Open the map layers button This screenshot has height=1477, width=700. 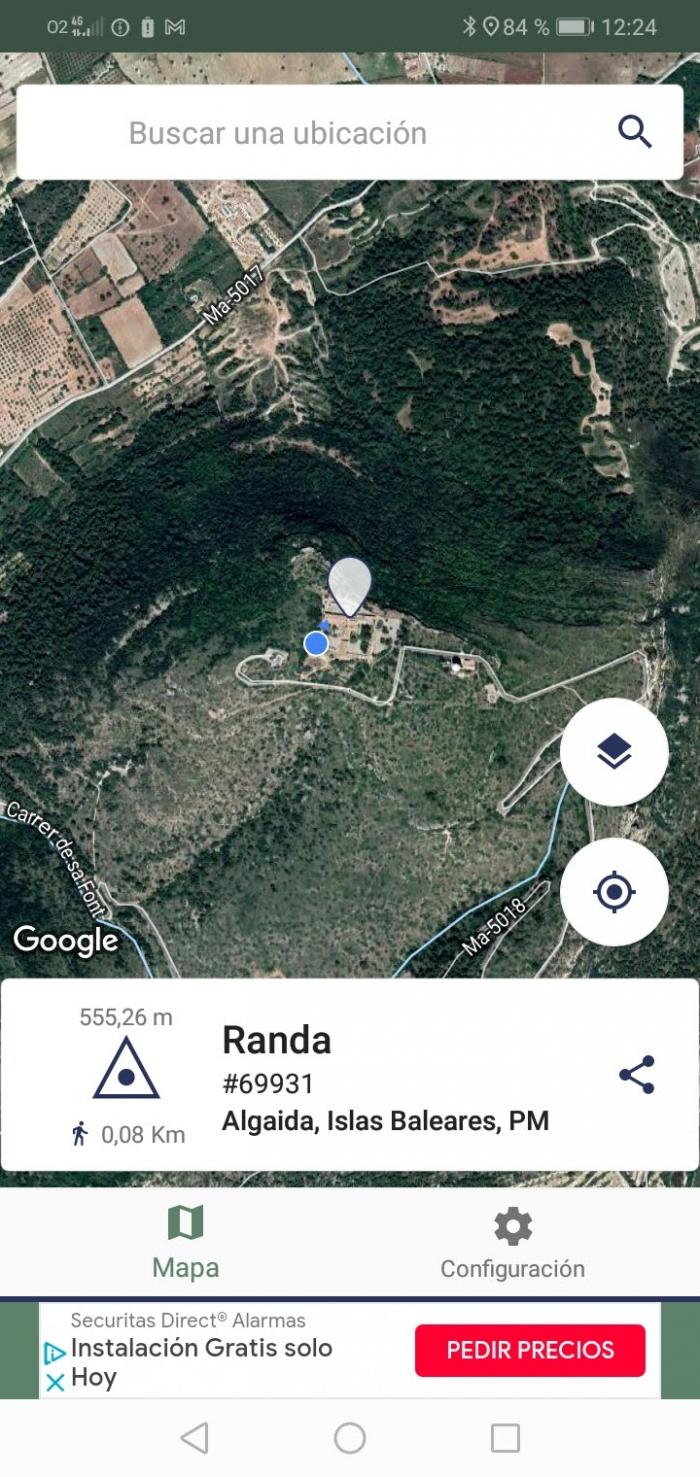614,752
